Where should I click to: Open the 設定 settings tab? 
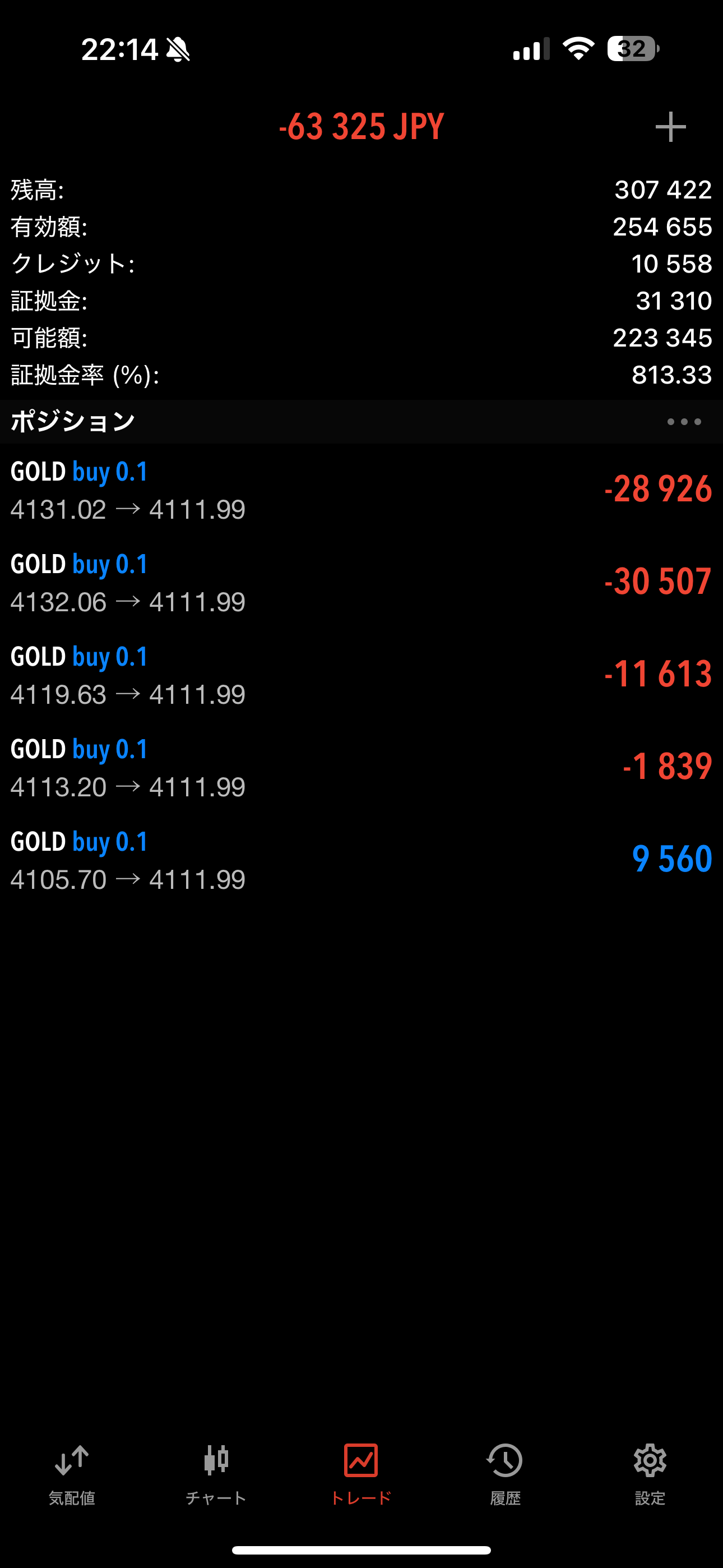(650, 1474)
